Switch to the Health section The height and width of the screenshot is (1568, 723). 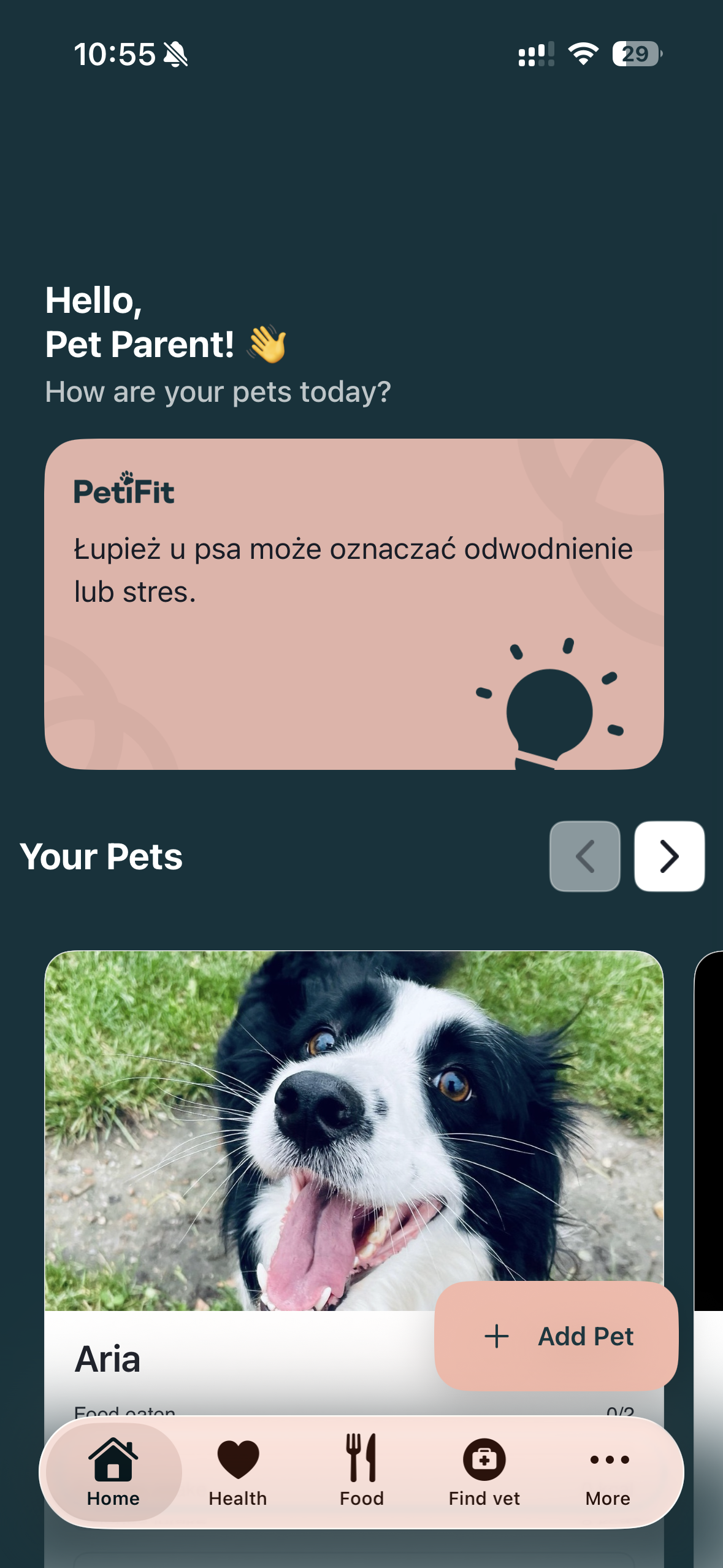tap(237, 1472)
